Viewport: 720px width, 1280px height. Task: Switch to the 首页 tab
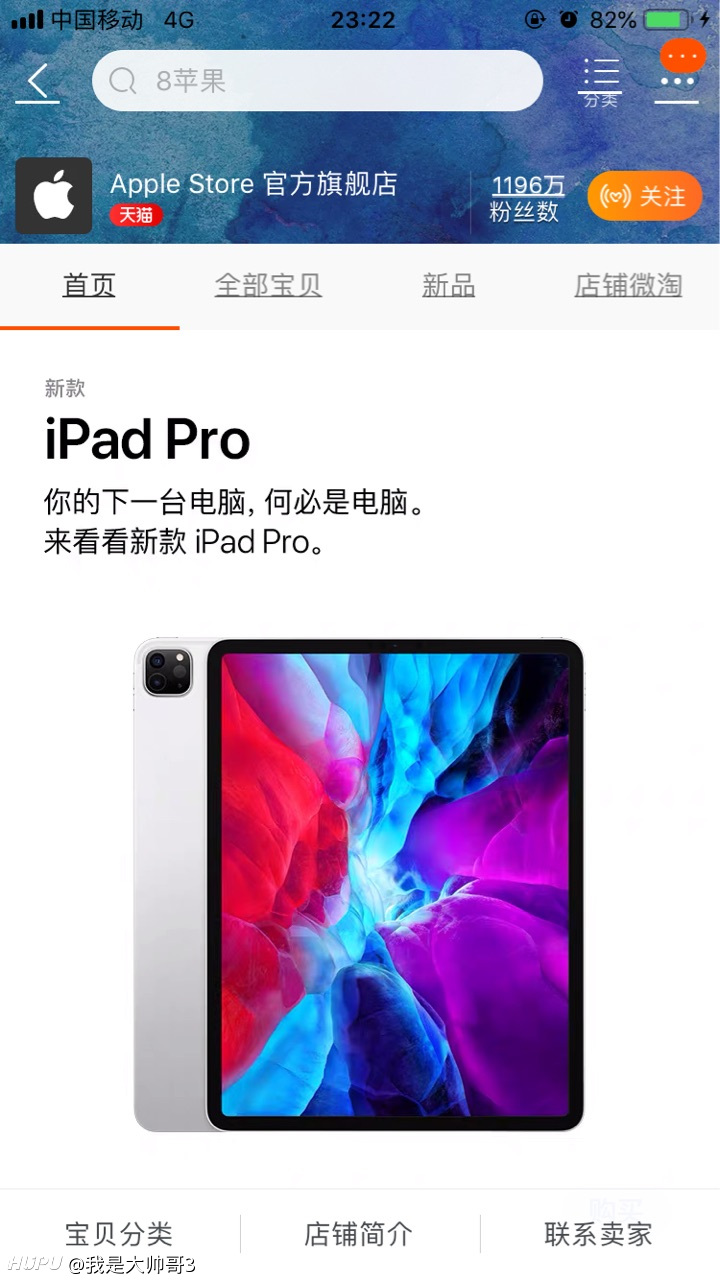point(89,286)
